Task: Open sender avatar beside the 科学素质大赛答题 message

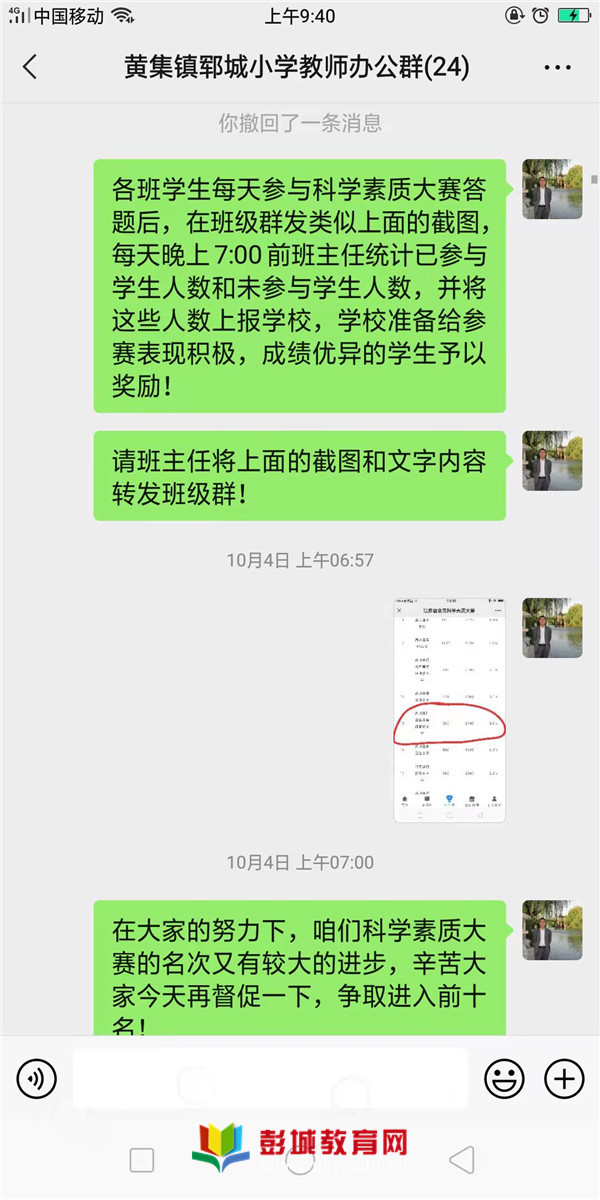Action: point(552,188)
